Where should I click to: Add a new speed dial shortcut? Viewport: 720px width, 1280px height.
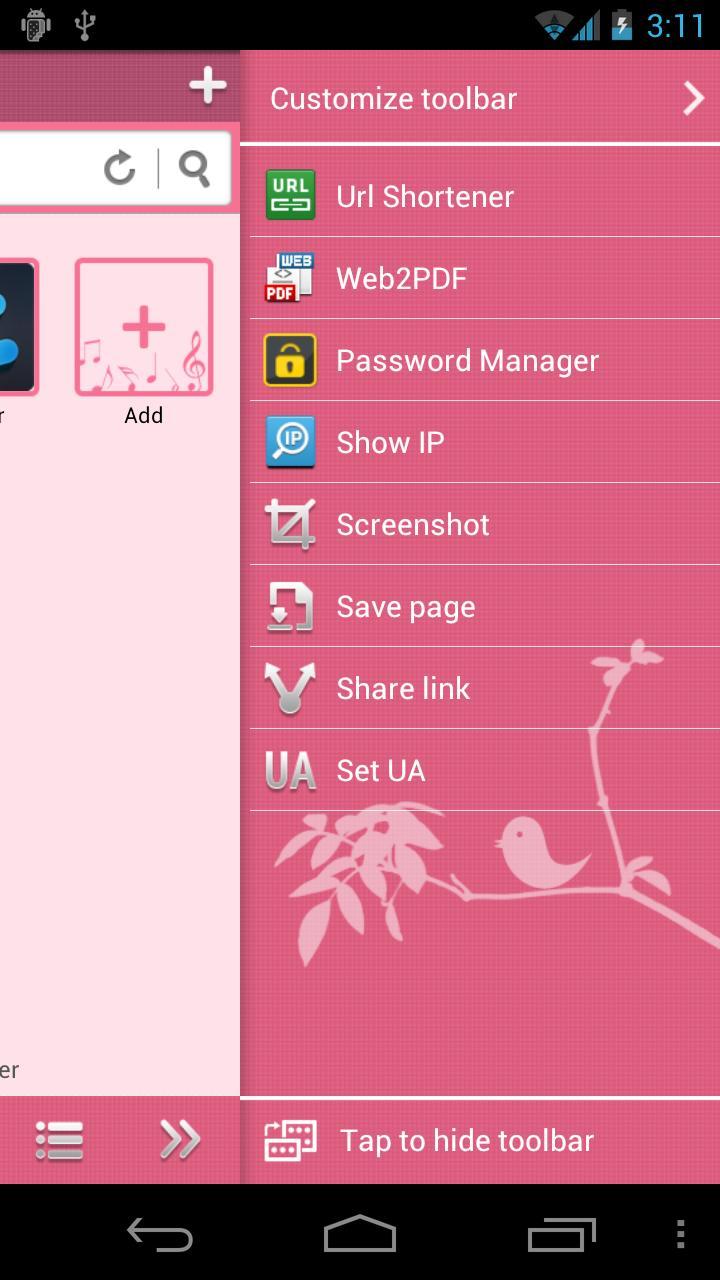(144, 328)
